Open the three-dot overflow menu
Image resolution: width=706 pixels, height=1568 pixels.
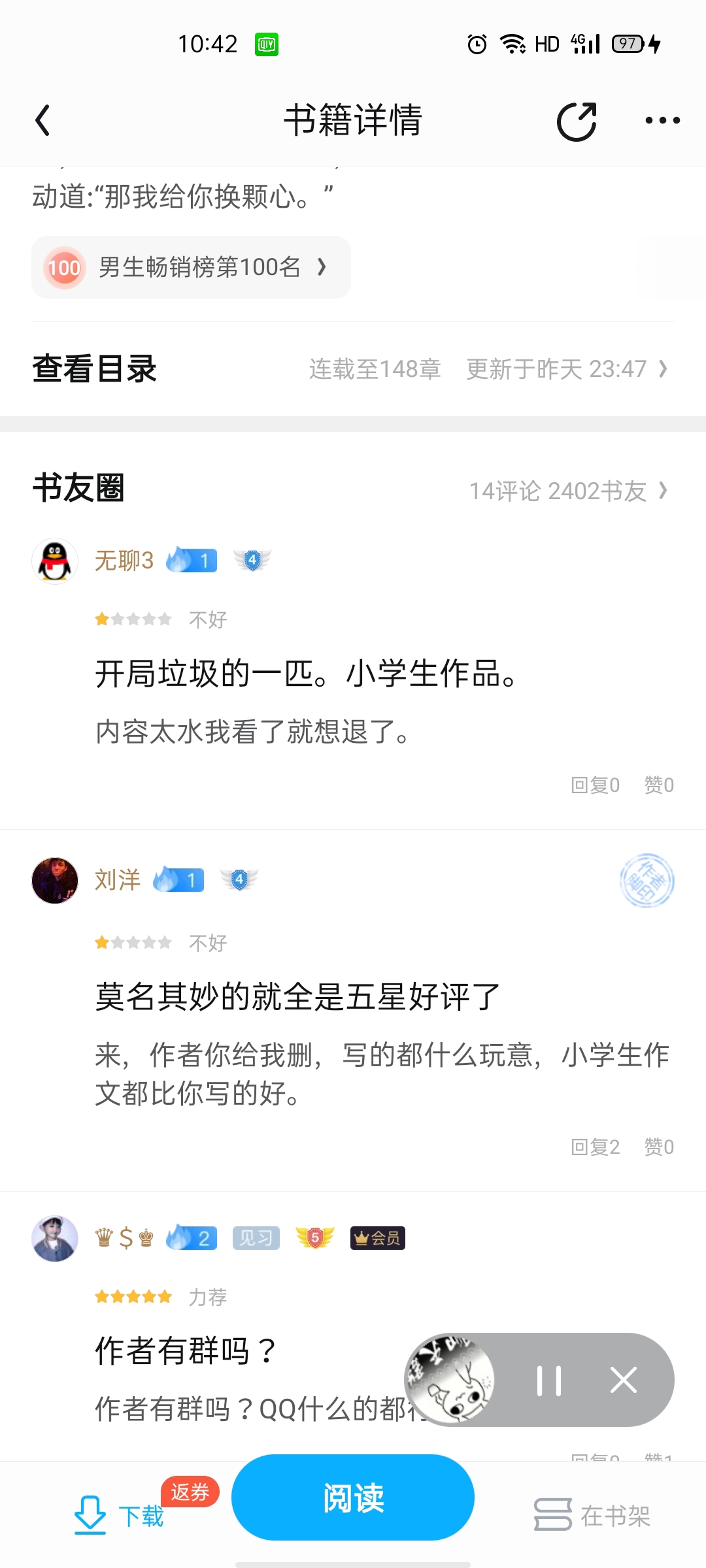pyautogui.click(x=662, y=120)
